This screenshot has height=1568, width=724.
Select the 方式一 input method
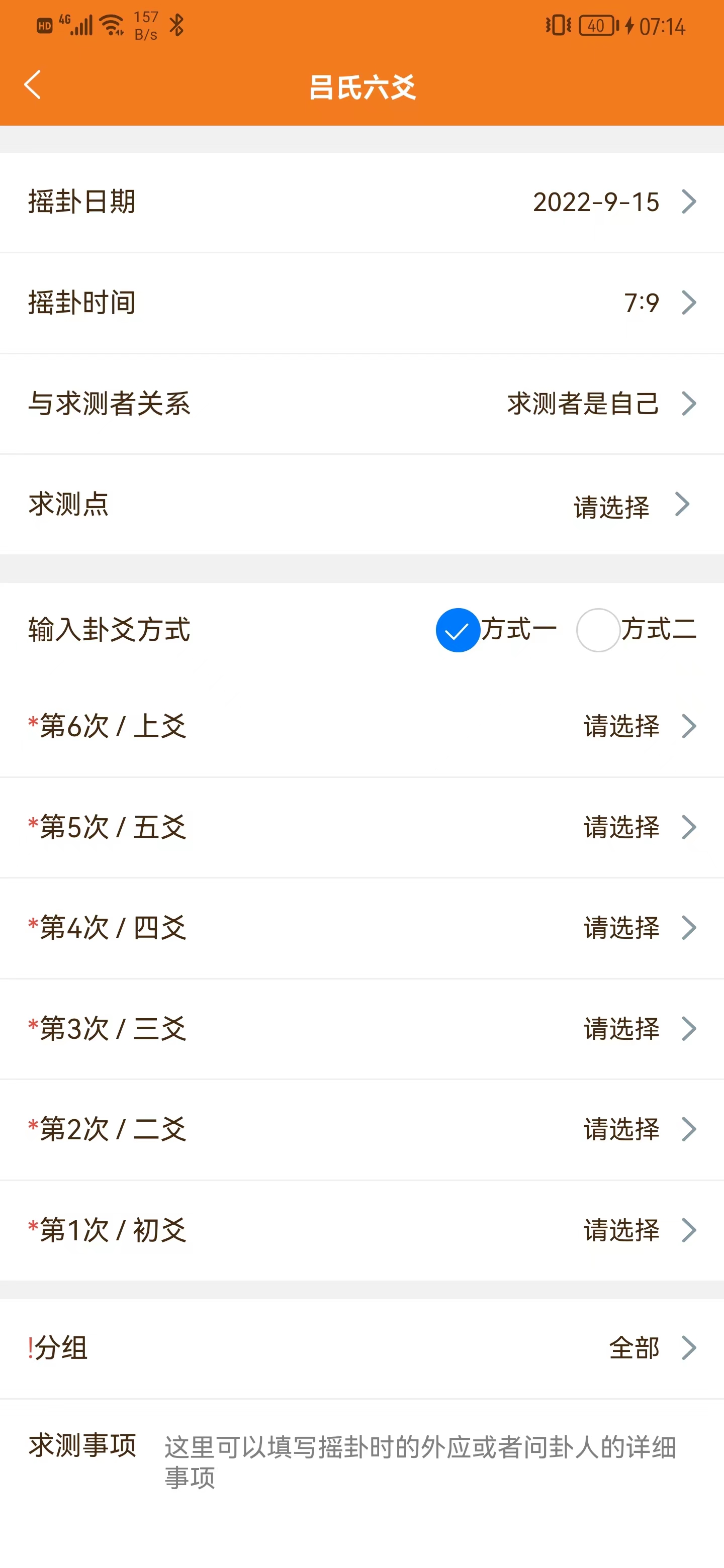pos(458,630)
